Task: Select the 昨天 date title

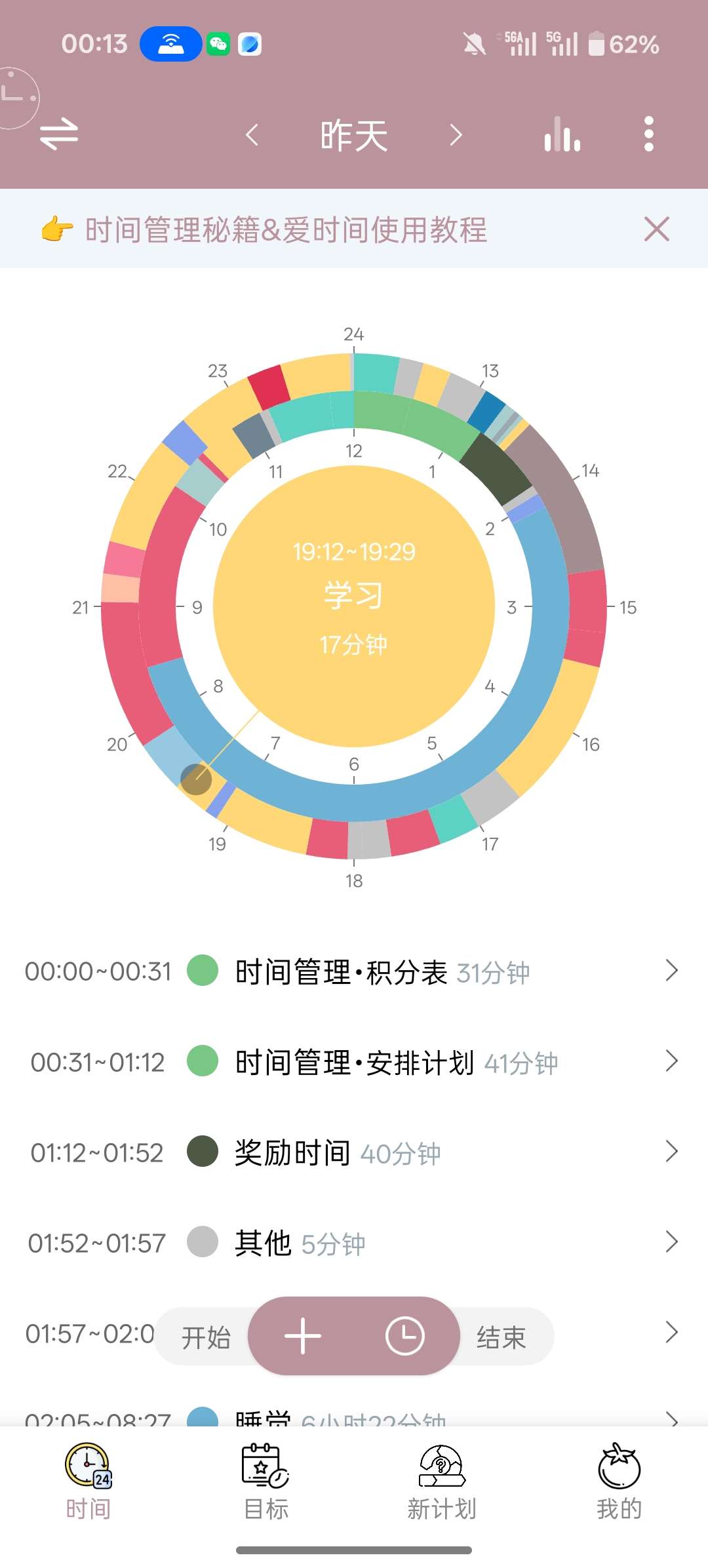Action: coord(354,136)
